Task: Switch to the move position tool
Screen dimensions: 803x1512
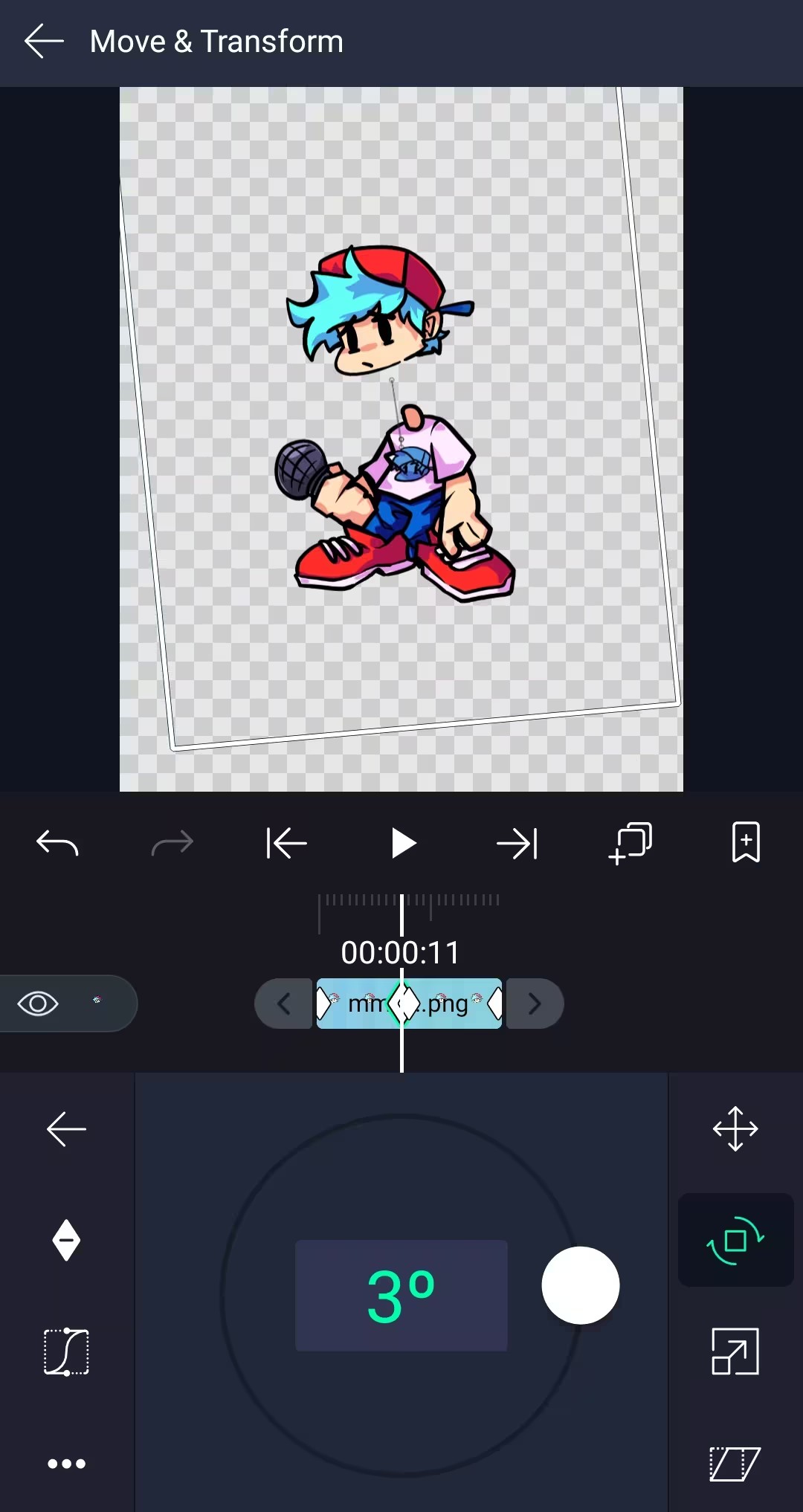Action: tap(735, 1129)
